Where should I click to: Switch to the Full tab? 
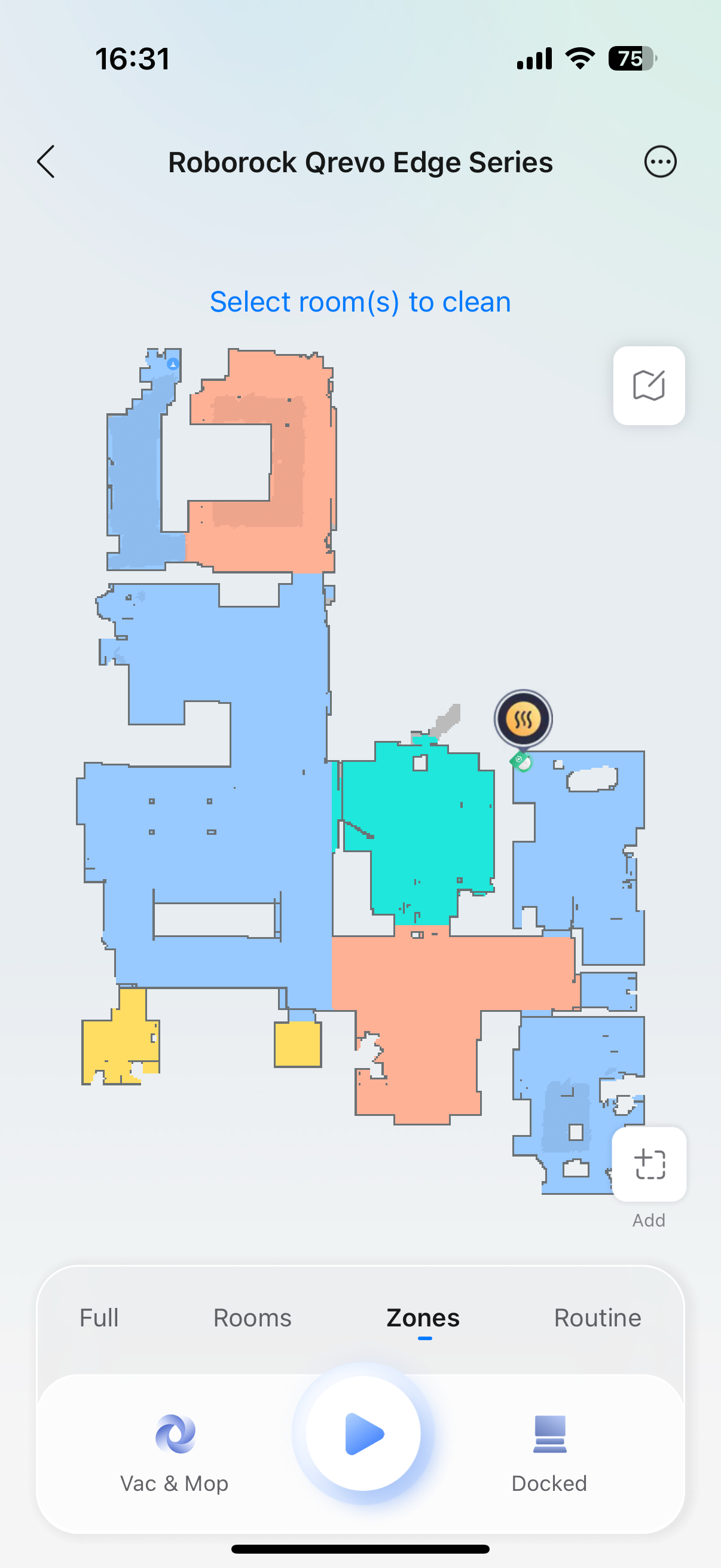(x=99, y=1318)
